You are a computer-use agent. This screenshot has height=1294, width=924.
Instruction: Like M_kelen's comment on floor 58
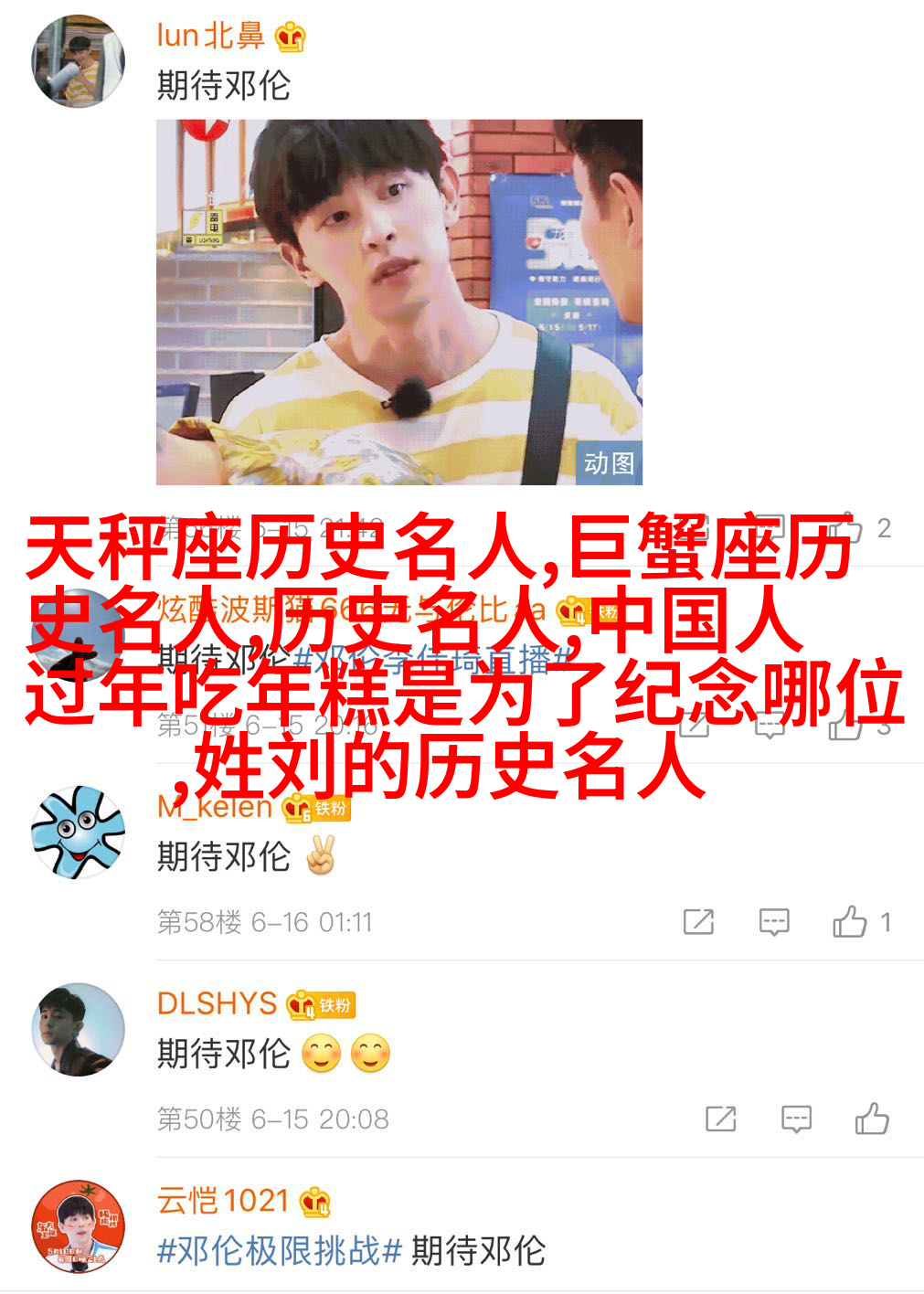(x=850, y=922)
